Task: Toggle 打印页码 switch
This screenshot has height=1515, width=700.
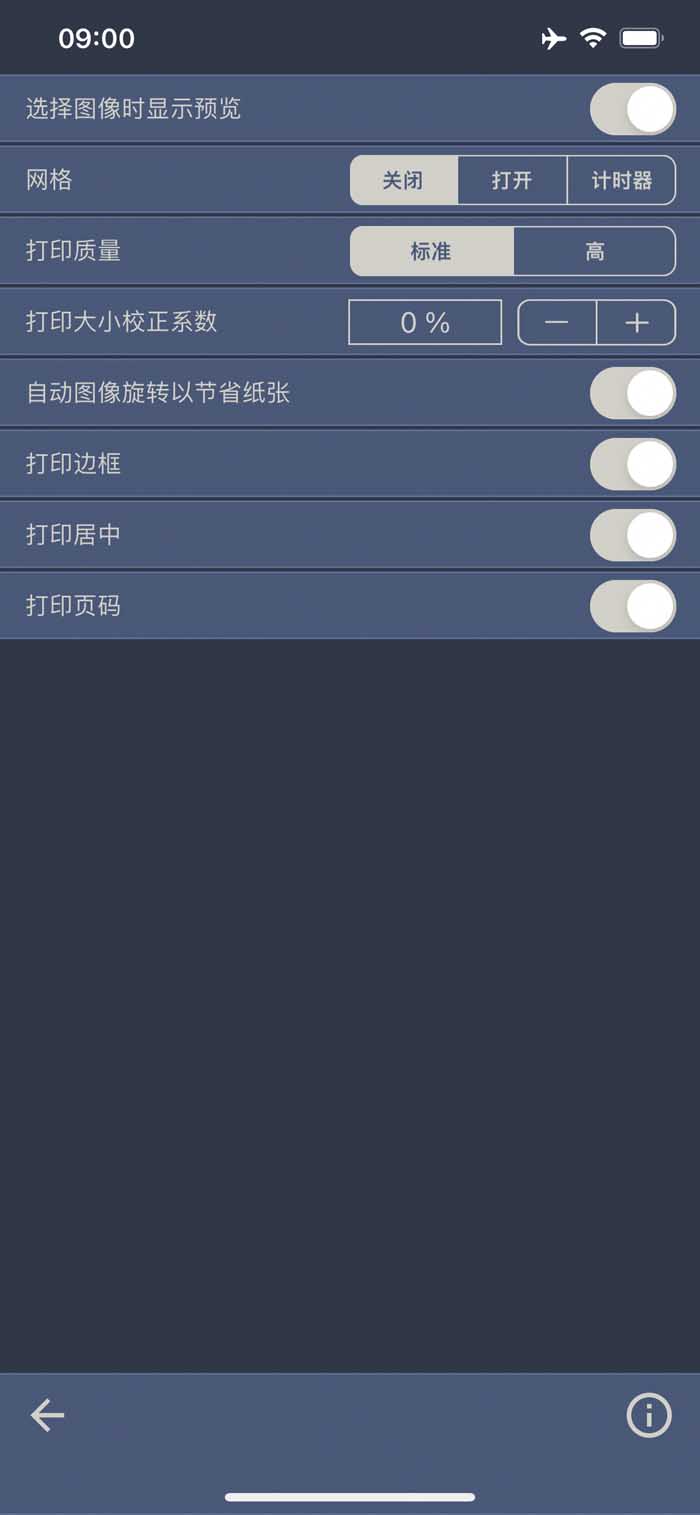Action: pos(633,606)
